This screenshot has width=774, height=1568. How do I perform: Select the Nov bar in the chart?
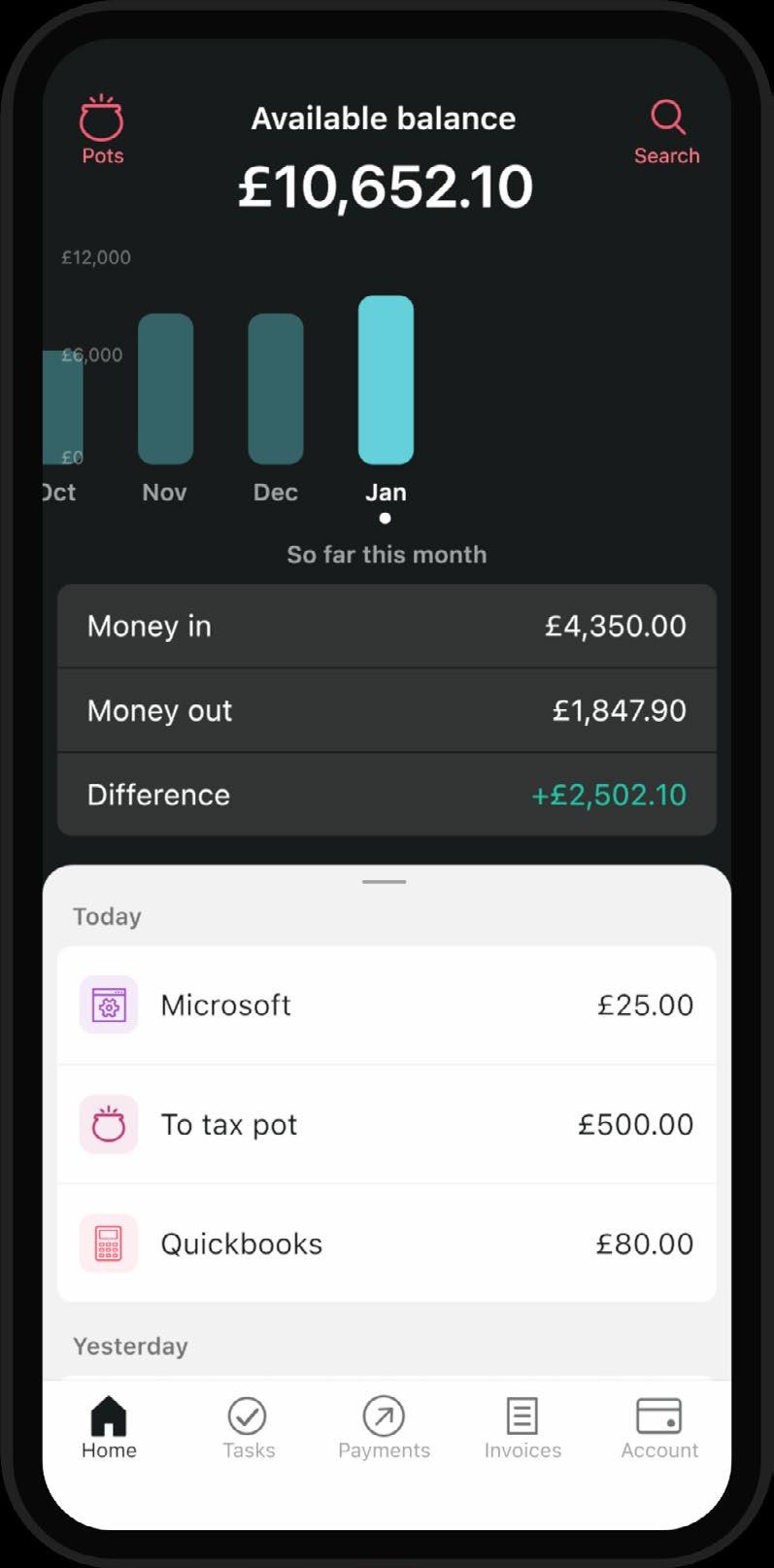(x=165, y=389)
